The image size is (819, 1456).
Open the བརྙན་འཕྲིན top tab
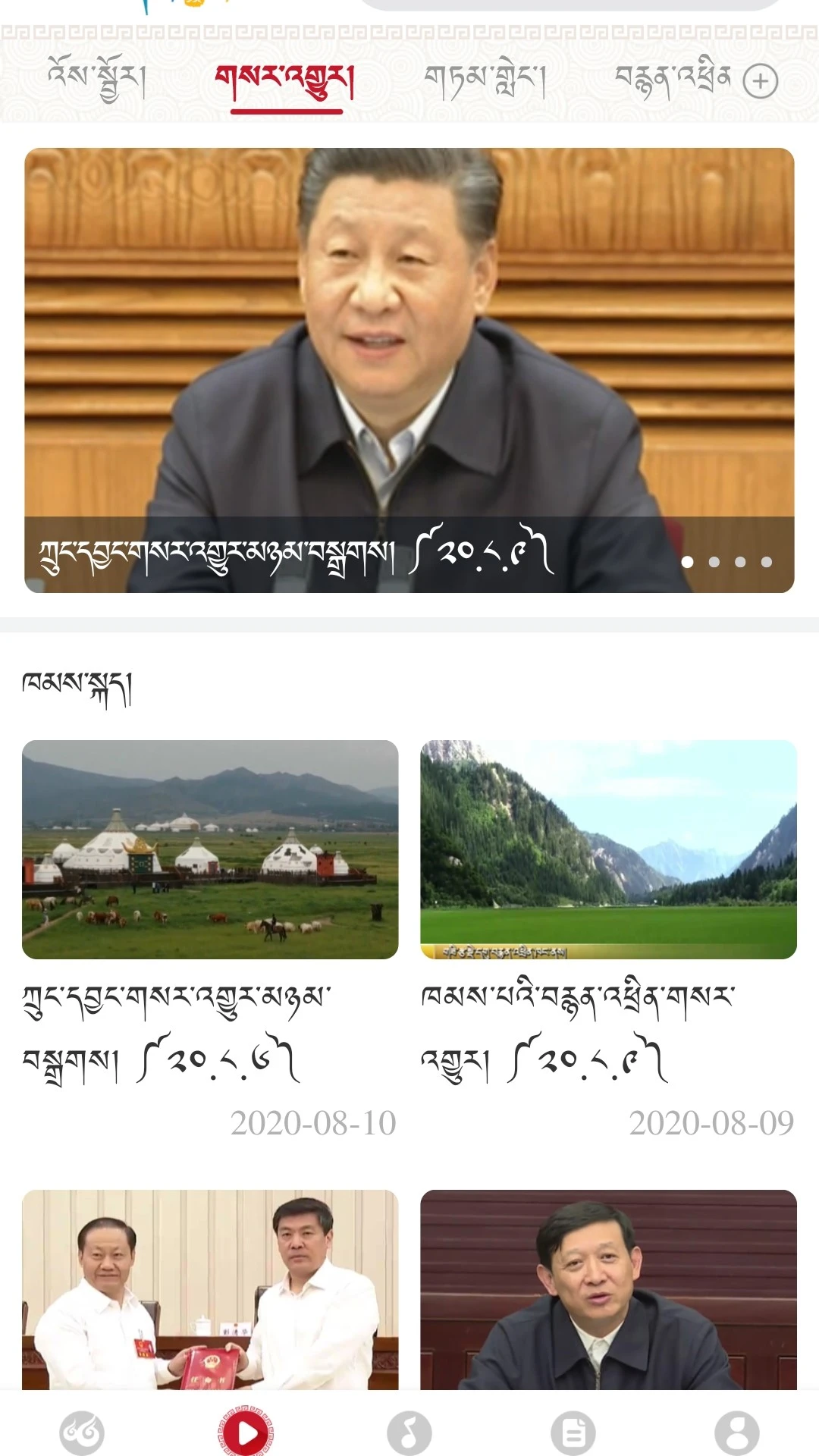point(673,79)
